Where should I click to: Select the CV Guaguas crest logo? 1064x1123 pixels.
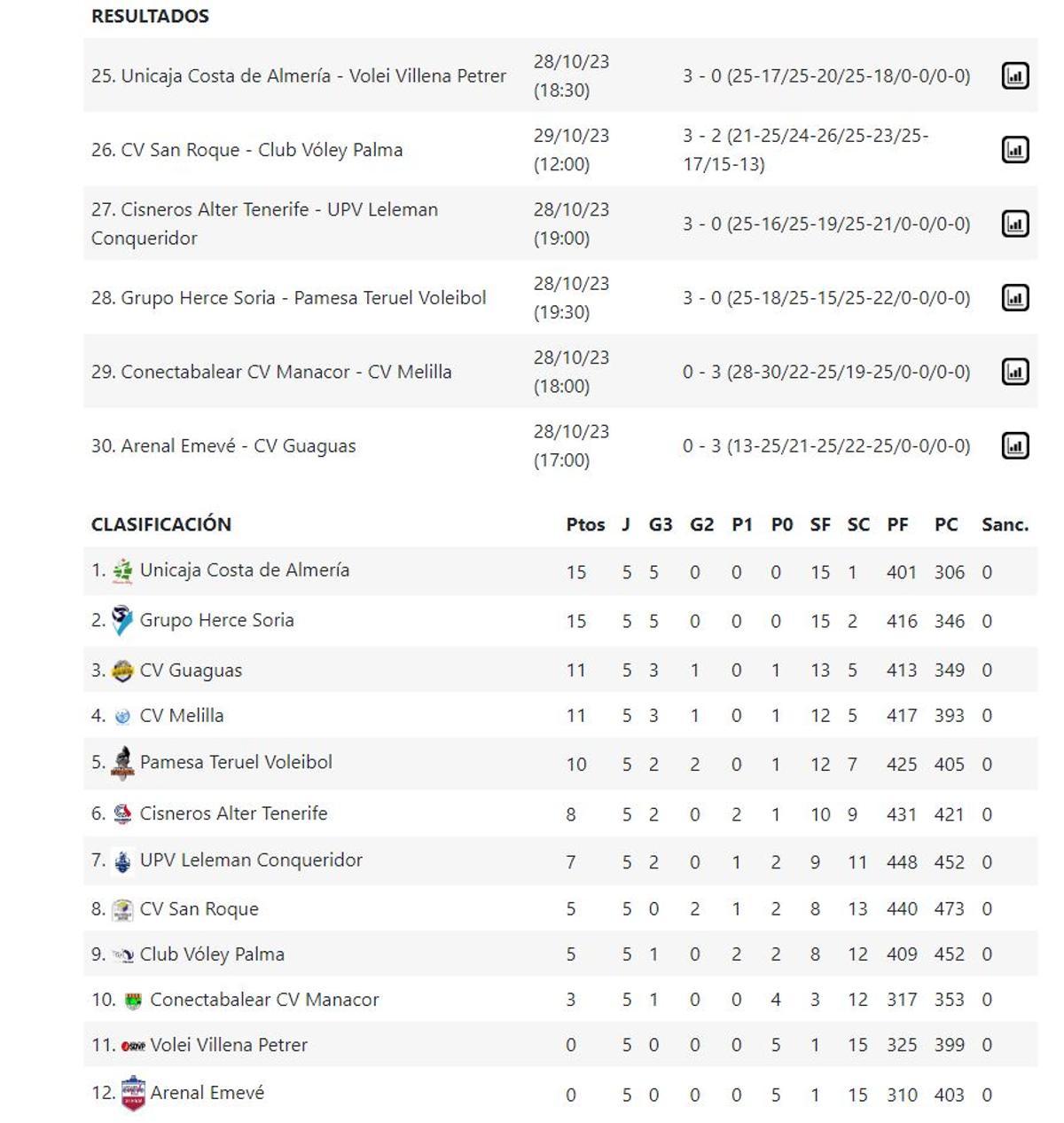[x=123, y=670]
